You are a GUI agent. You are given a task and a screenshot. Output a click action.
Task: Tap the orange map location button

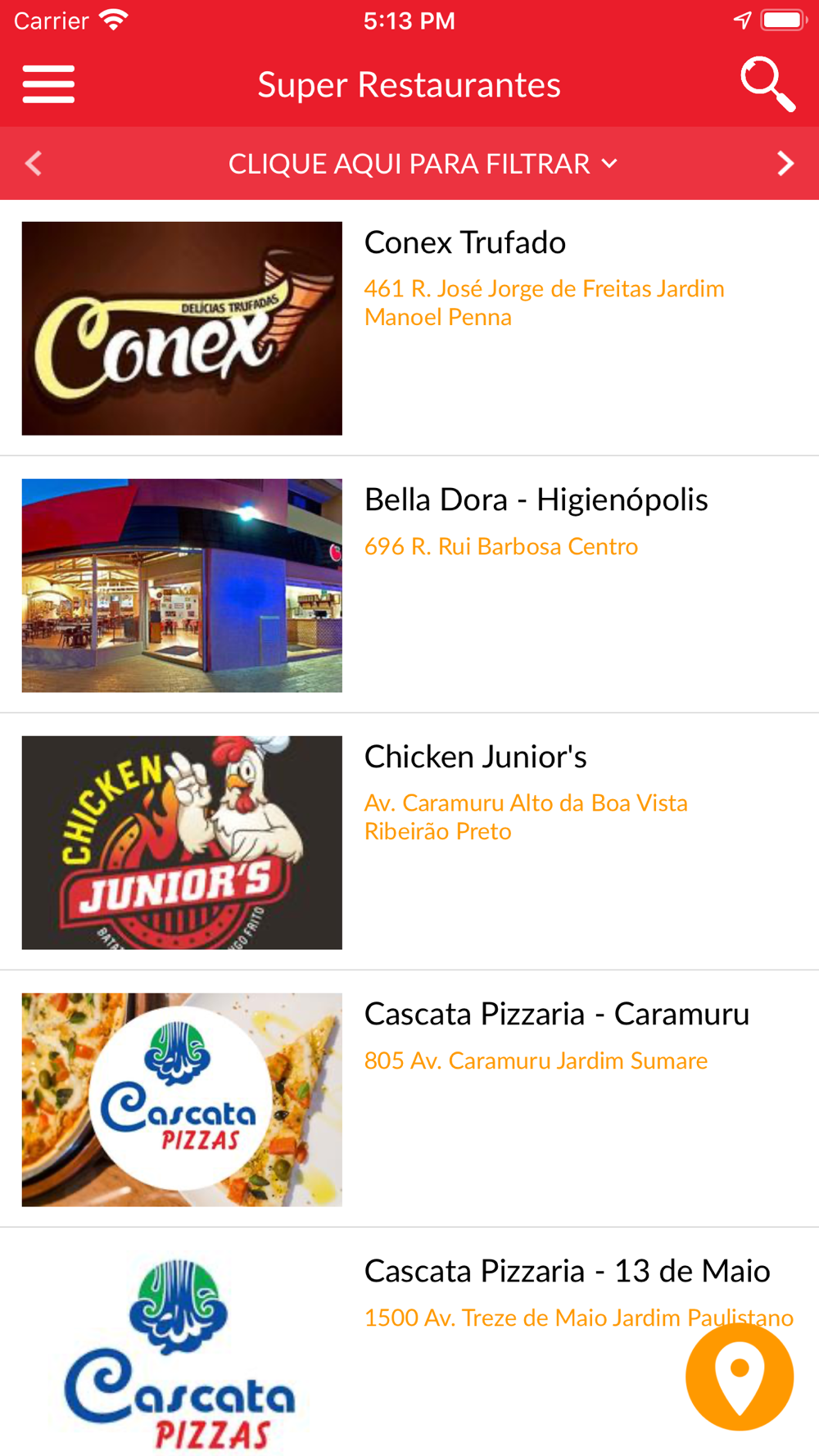pos(740,1377)
